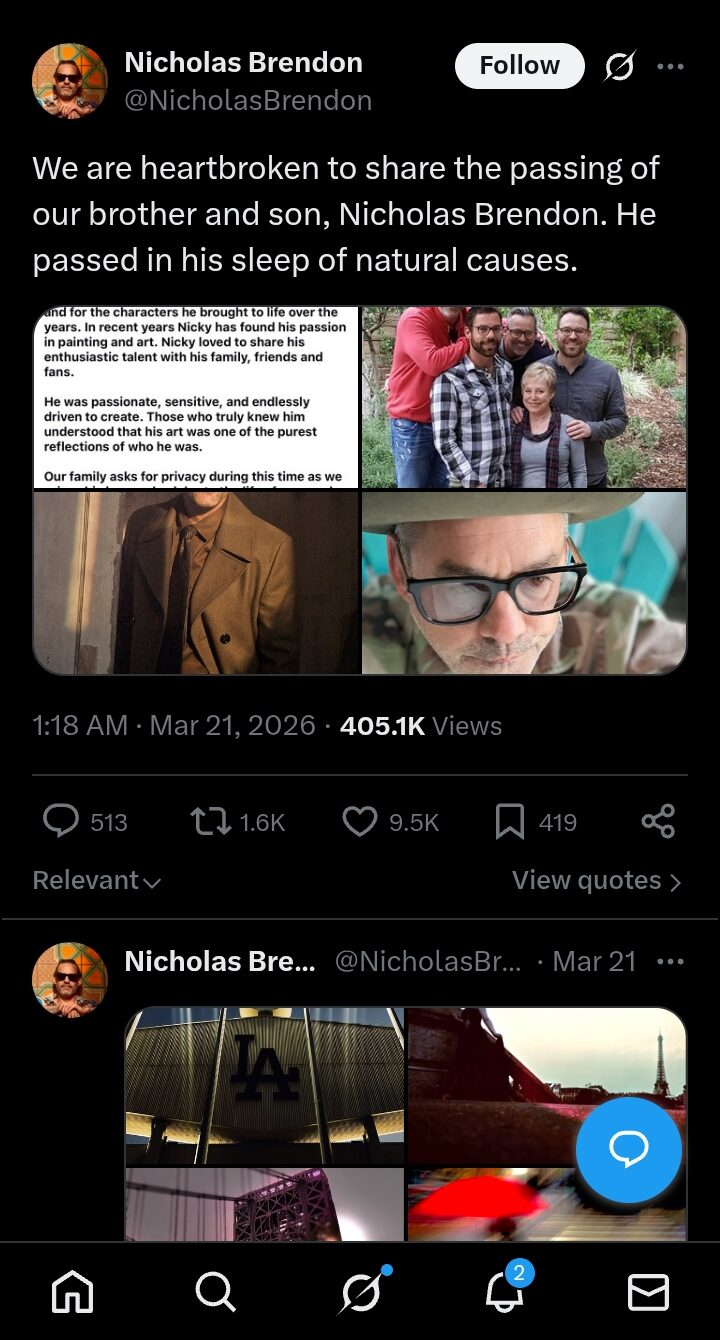
Task: Open the main post's overflow menu
Action: point(670,67)
